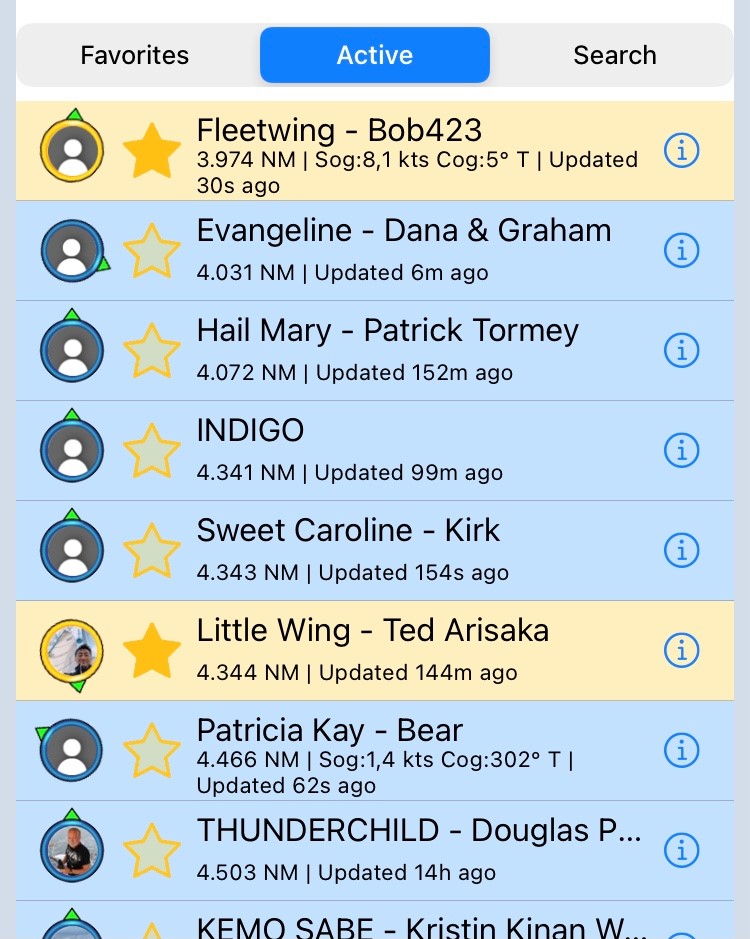The height and width of the screenshot is (939, 750).
Task: Star the Hail Mary boat
Action: click(152, 351)
